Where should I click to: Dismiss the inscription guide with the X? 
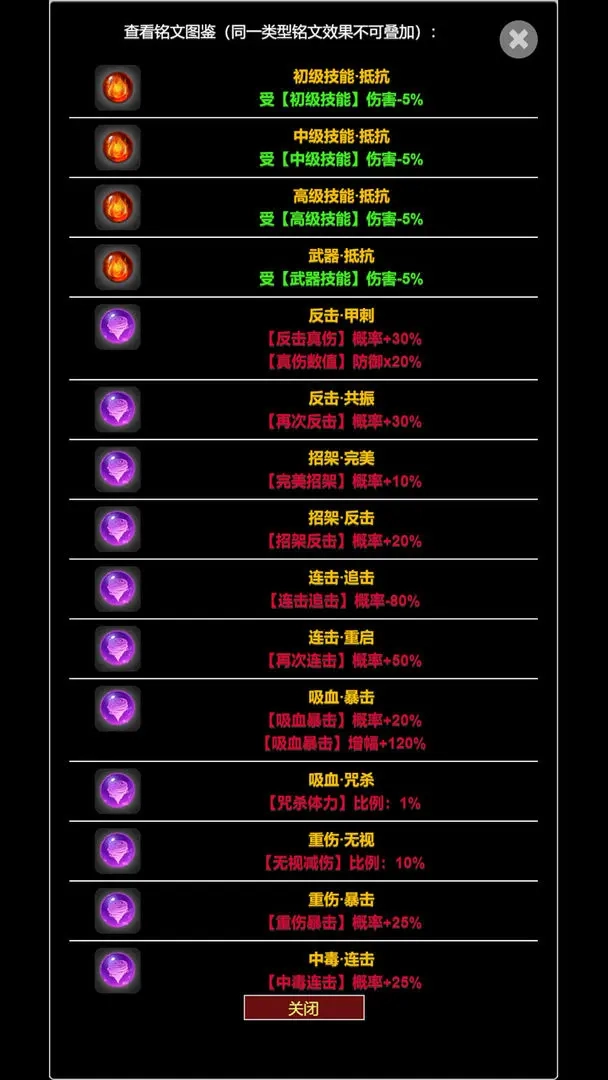(518, 39)
